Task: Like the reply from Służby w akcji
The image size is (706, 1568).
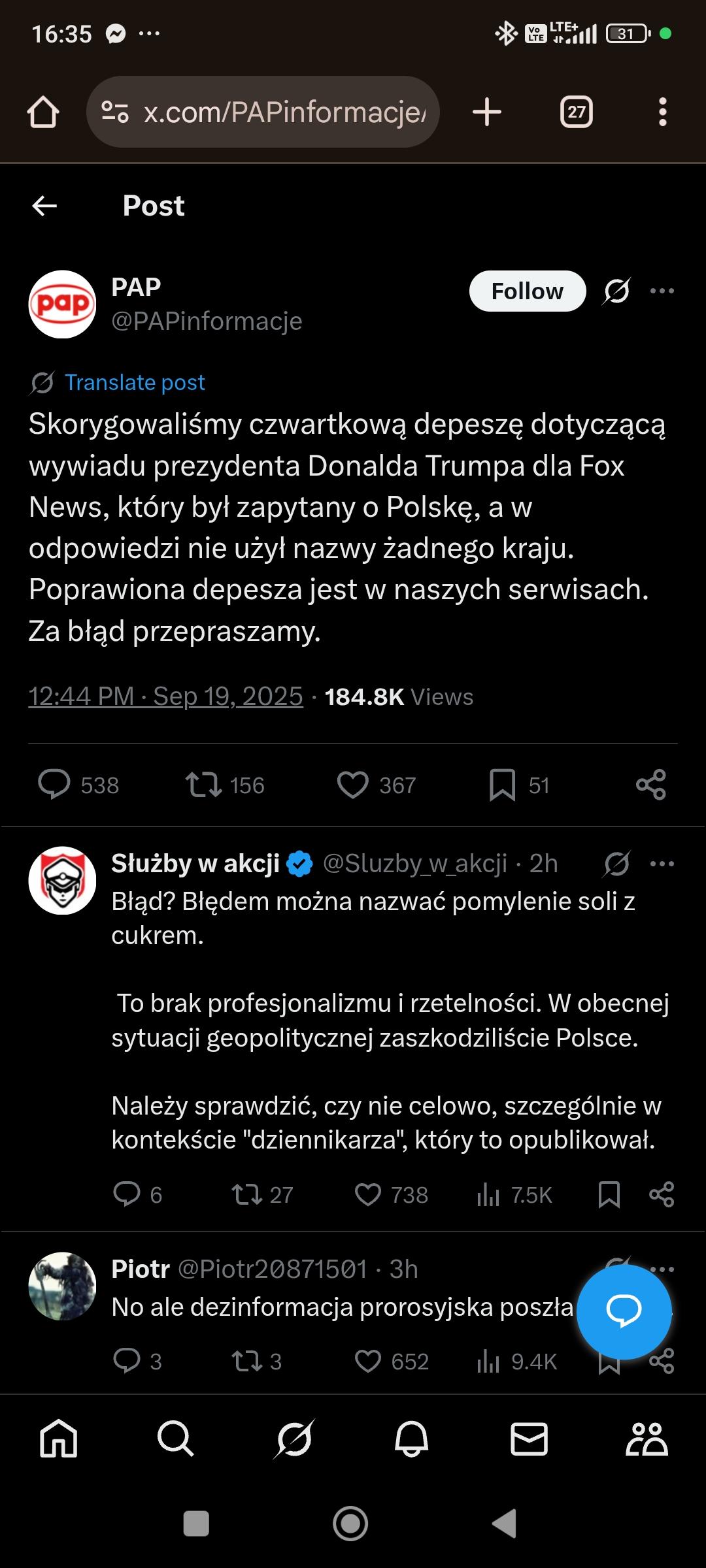Action: tap(368, 1195)
